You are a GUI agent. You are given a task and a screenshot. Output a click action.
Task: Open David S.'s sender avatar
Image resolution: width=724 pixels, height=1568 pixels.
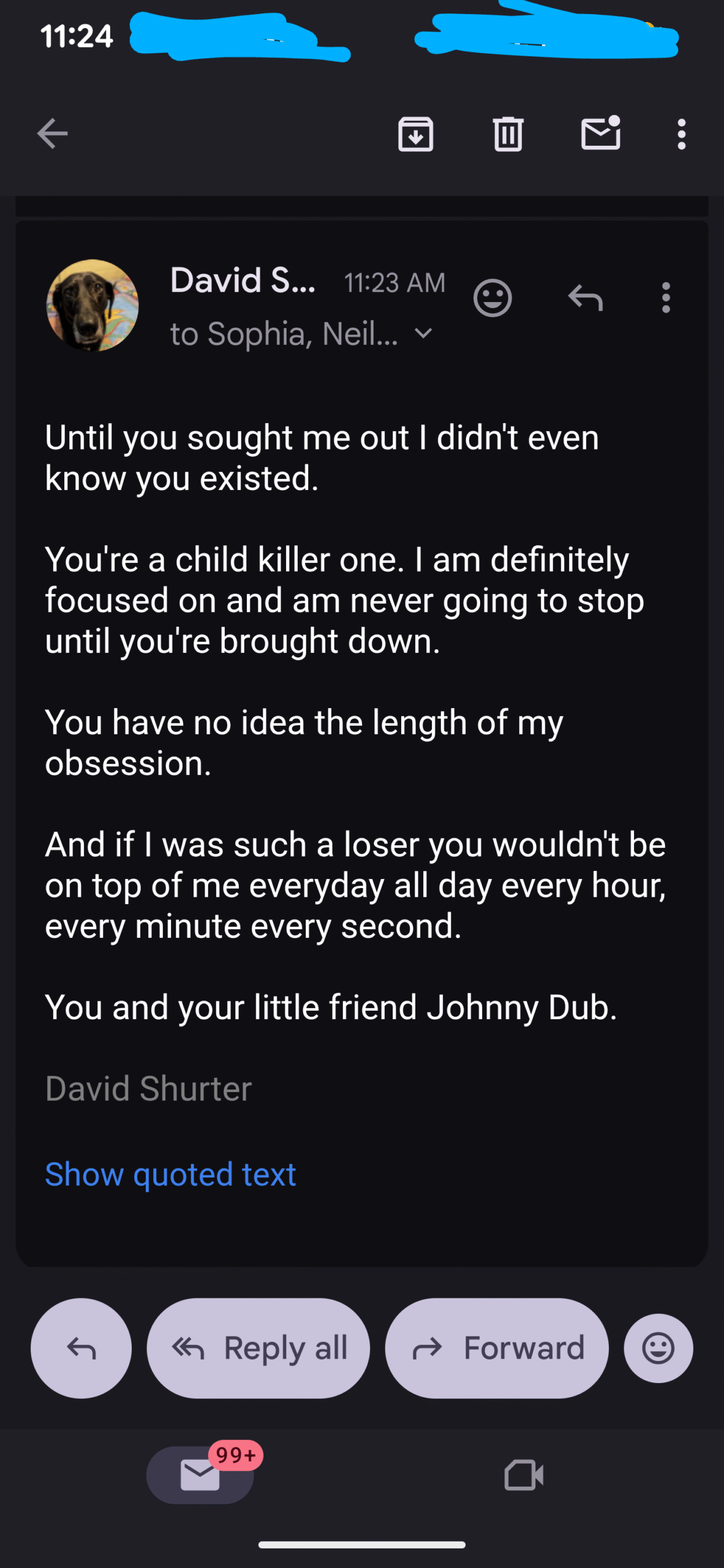(x=92, y=305)
